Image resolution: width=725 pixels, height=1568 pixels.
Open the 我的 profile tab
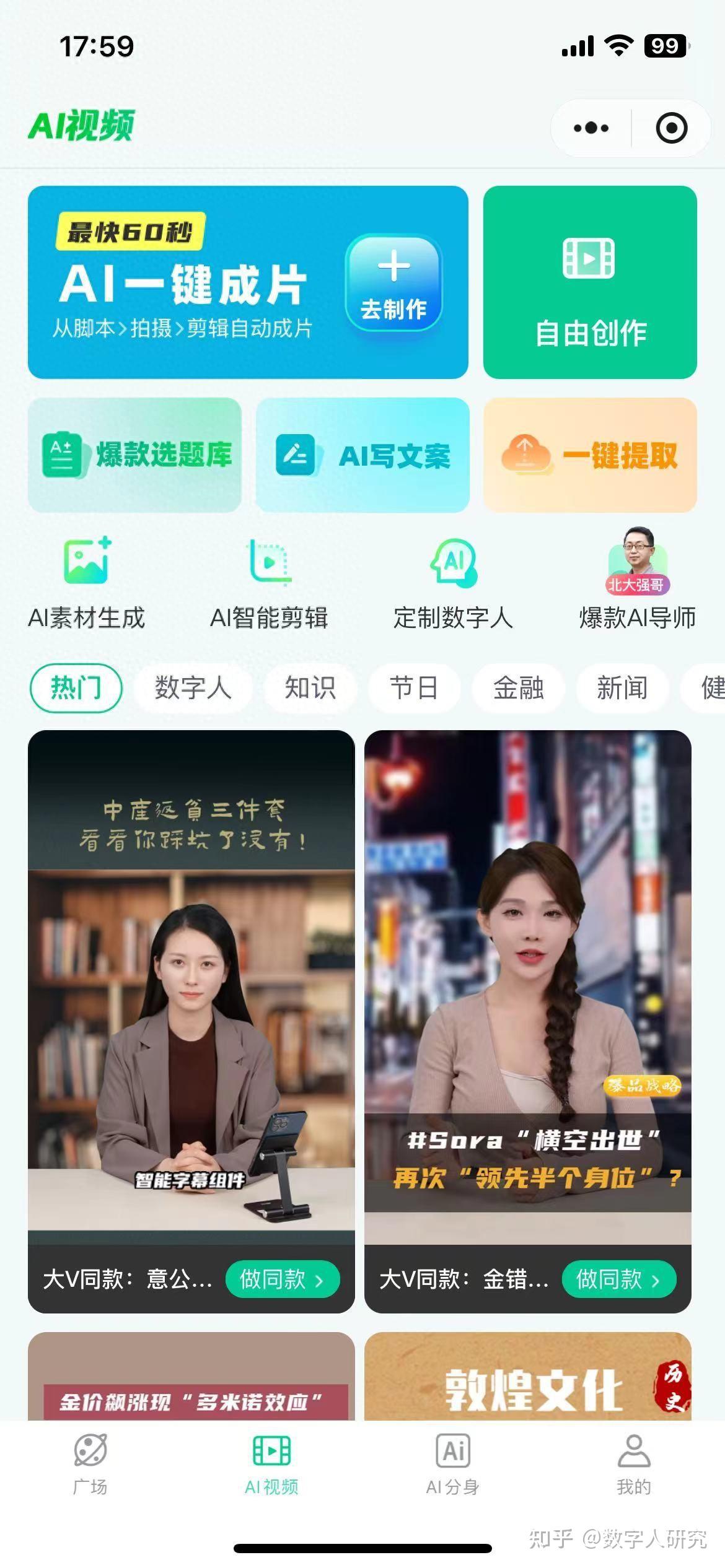[x=634, y=1468]
